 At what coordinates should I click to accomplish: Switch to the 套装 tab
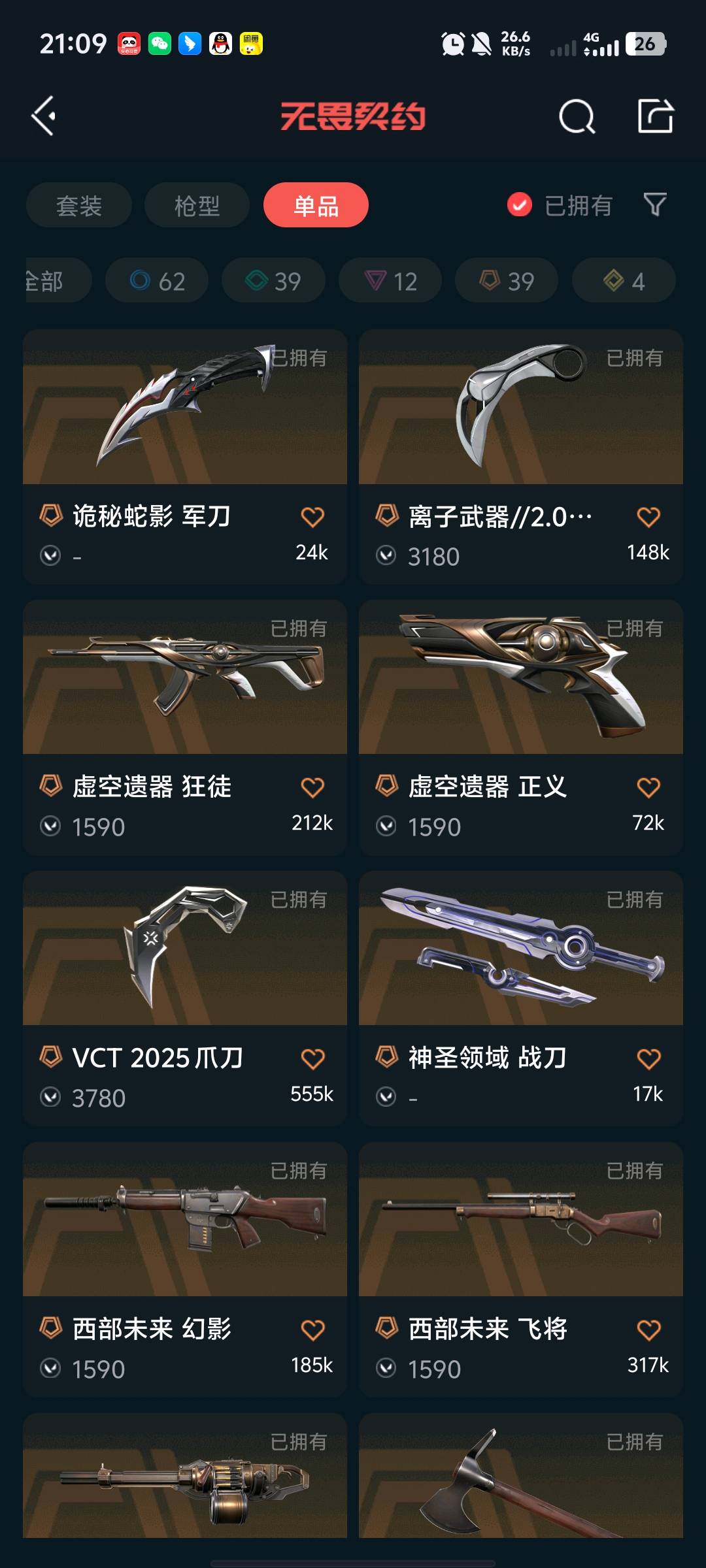click(x=79, y=206)
